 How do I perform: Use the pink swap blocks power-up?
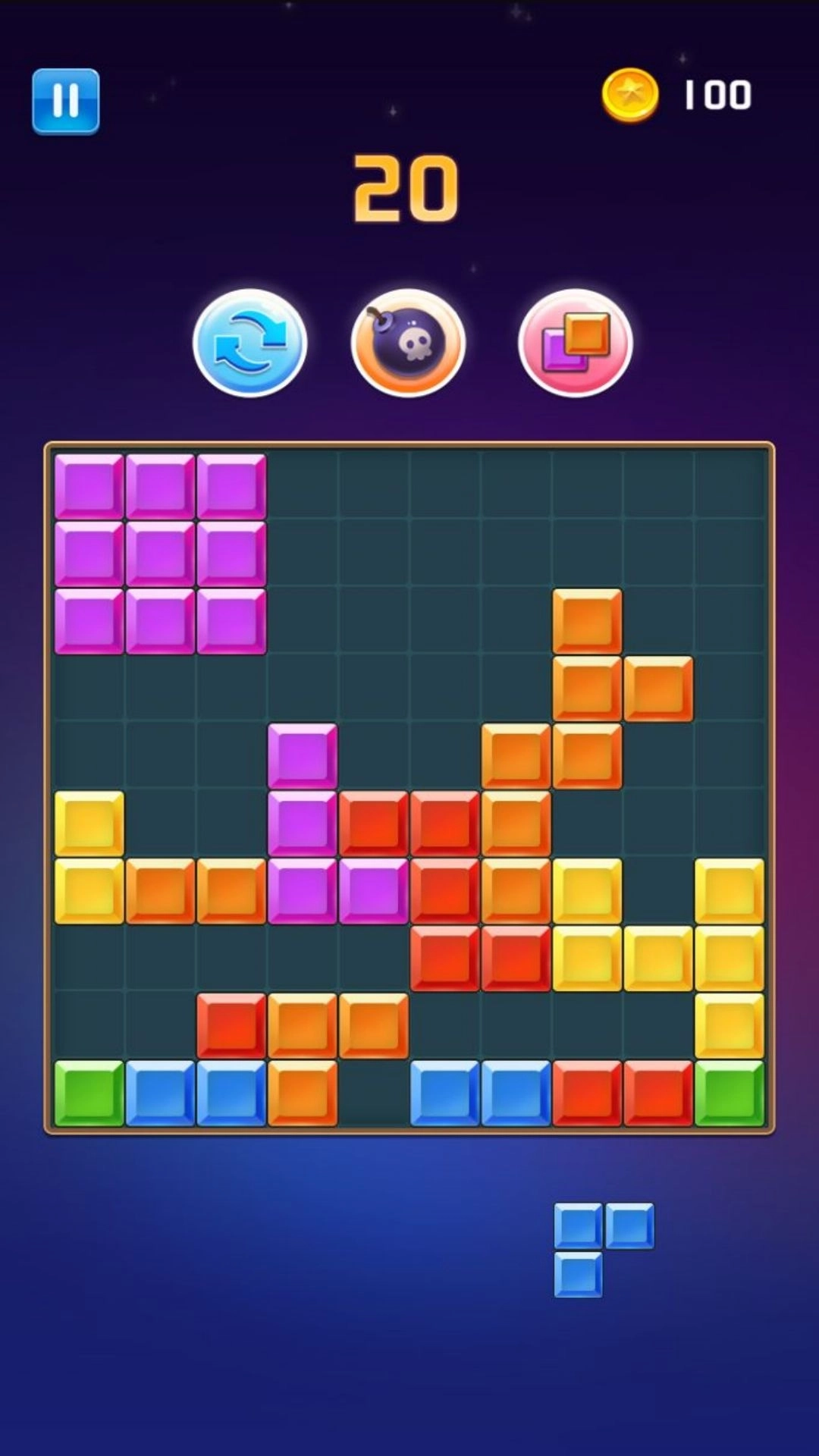pyautogui.click(x=575, y=343)
